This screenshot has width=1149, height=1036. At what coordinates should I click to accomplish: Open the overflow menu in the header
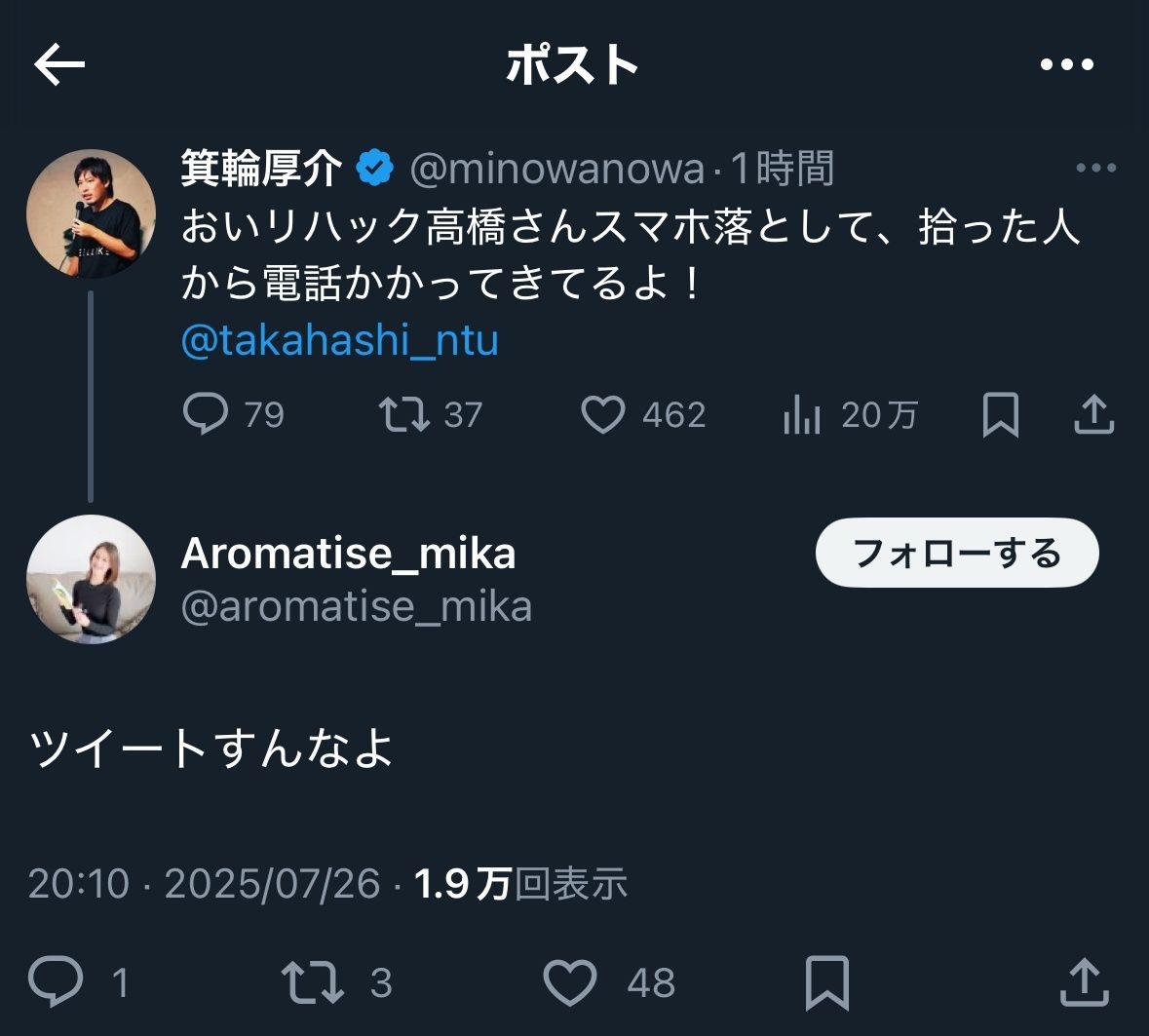1066,65
